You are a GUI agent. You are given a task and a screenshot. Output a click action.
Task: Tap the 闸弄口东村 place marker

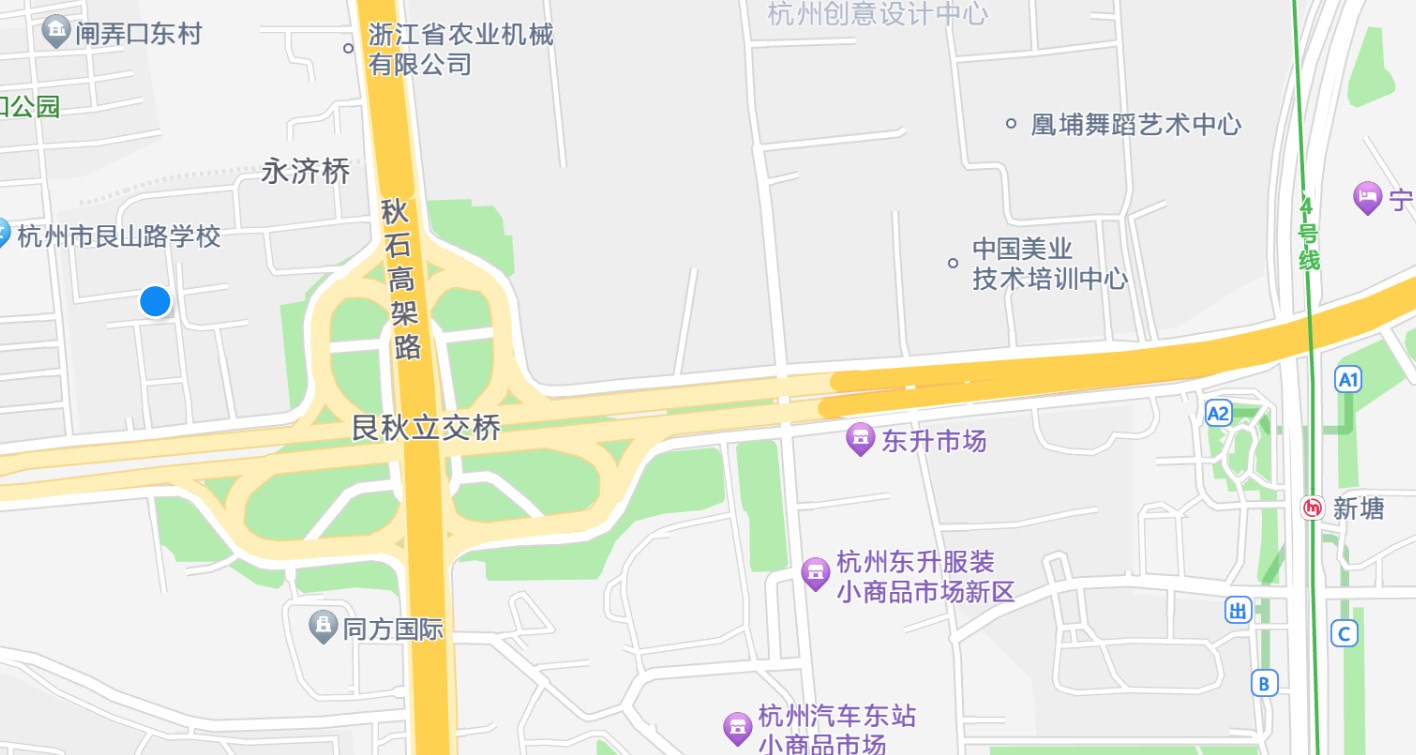(x=55, y=32)
